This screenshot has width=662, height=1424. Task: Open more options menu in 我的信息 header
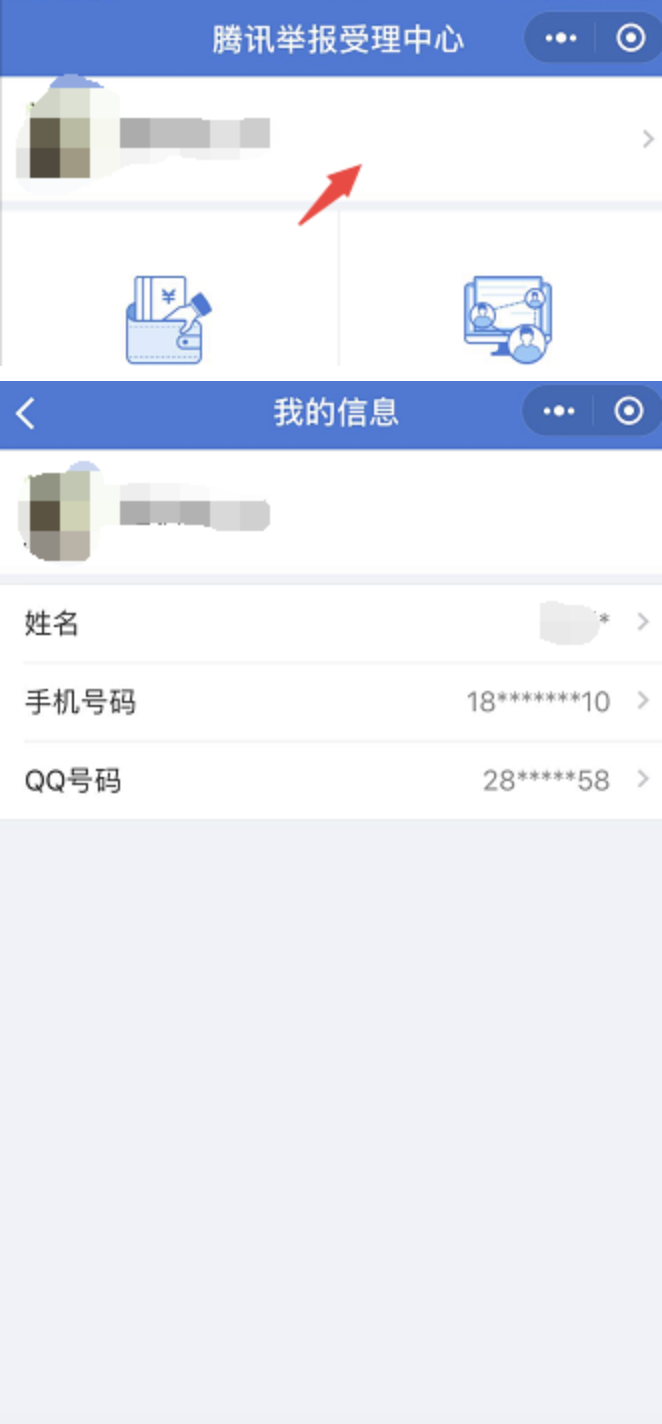[x=559, y=411]
